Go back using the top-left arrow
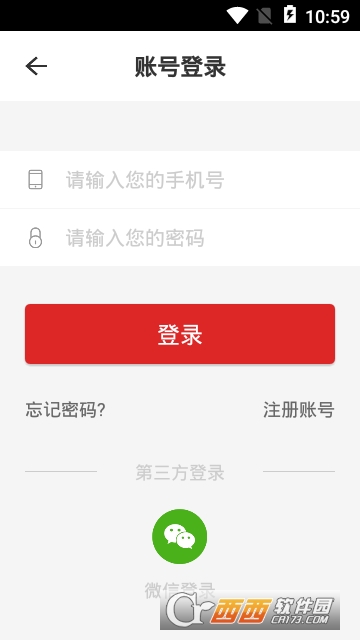Viewport: 360px width, 640px height. [x=36, y=66]
